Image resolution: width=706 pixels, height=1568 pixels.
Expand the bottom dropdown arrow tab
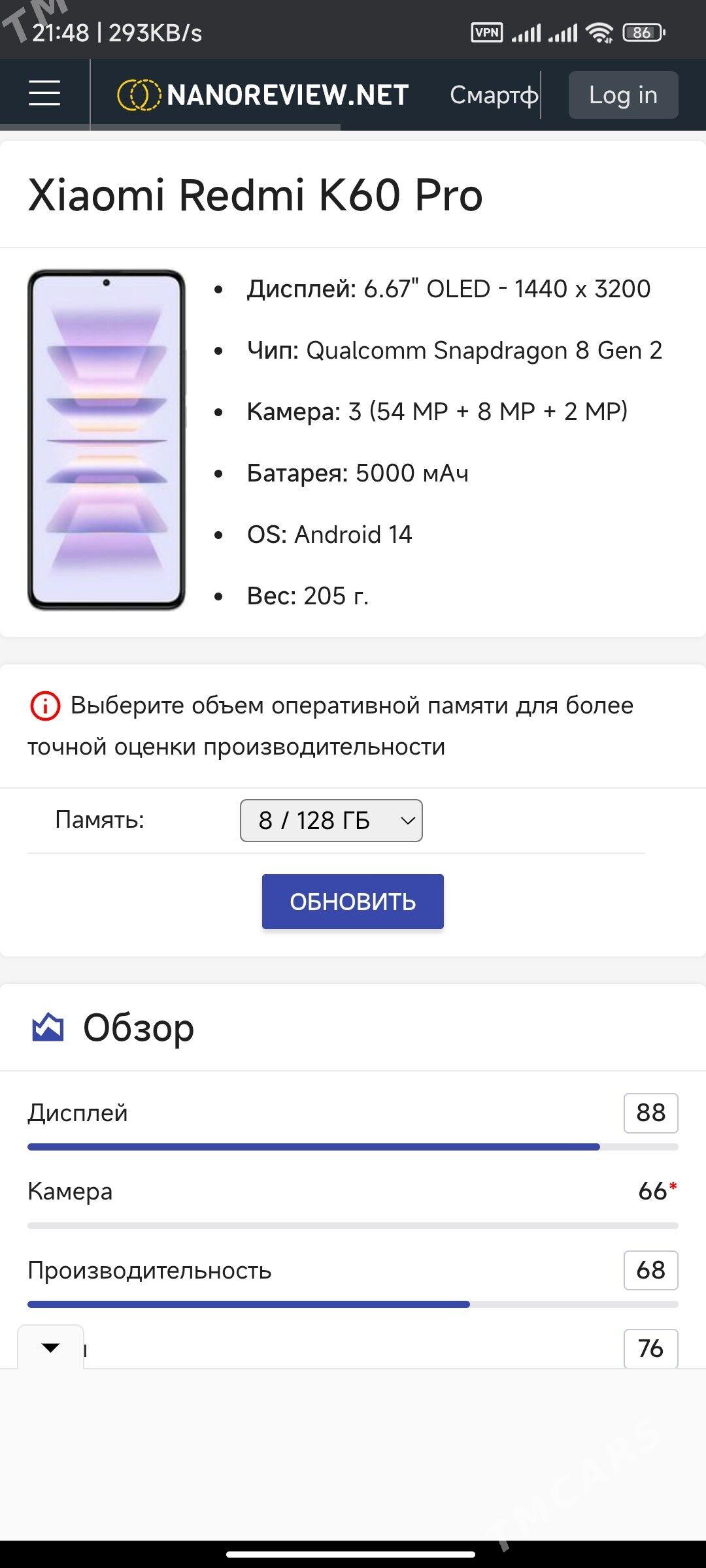coord(50,1347)
